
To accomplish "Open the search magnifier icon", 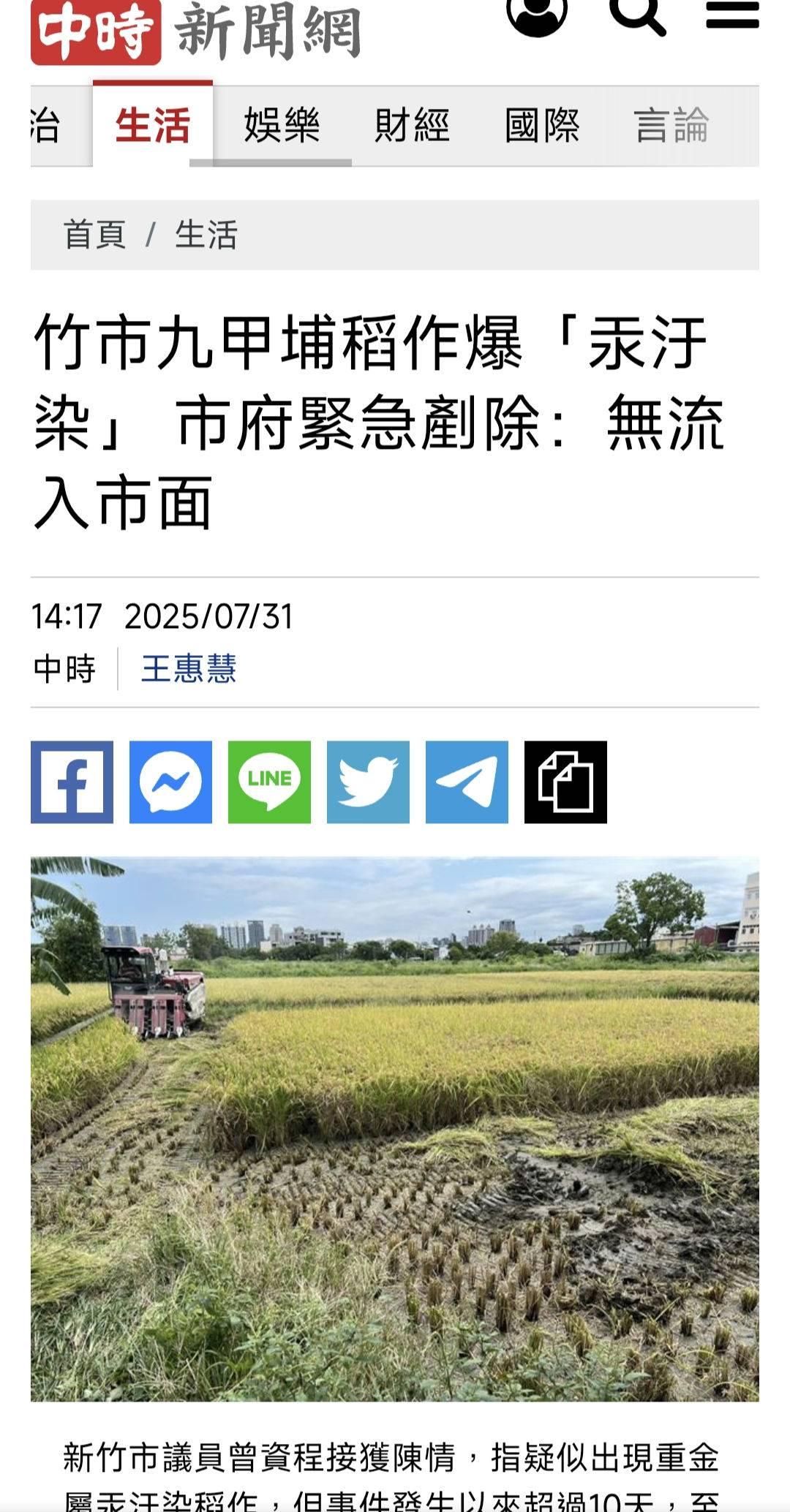I will [x=637, y=15].
